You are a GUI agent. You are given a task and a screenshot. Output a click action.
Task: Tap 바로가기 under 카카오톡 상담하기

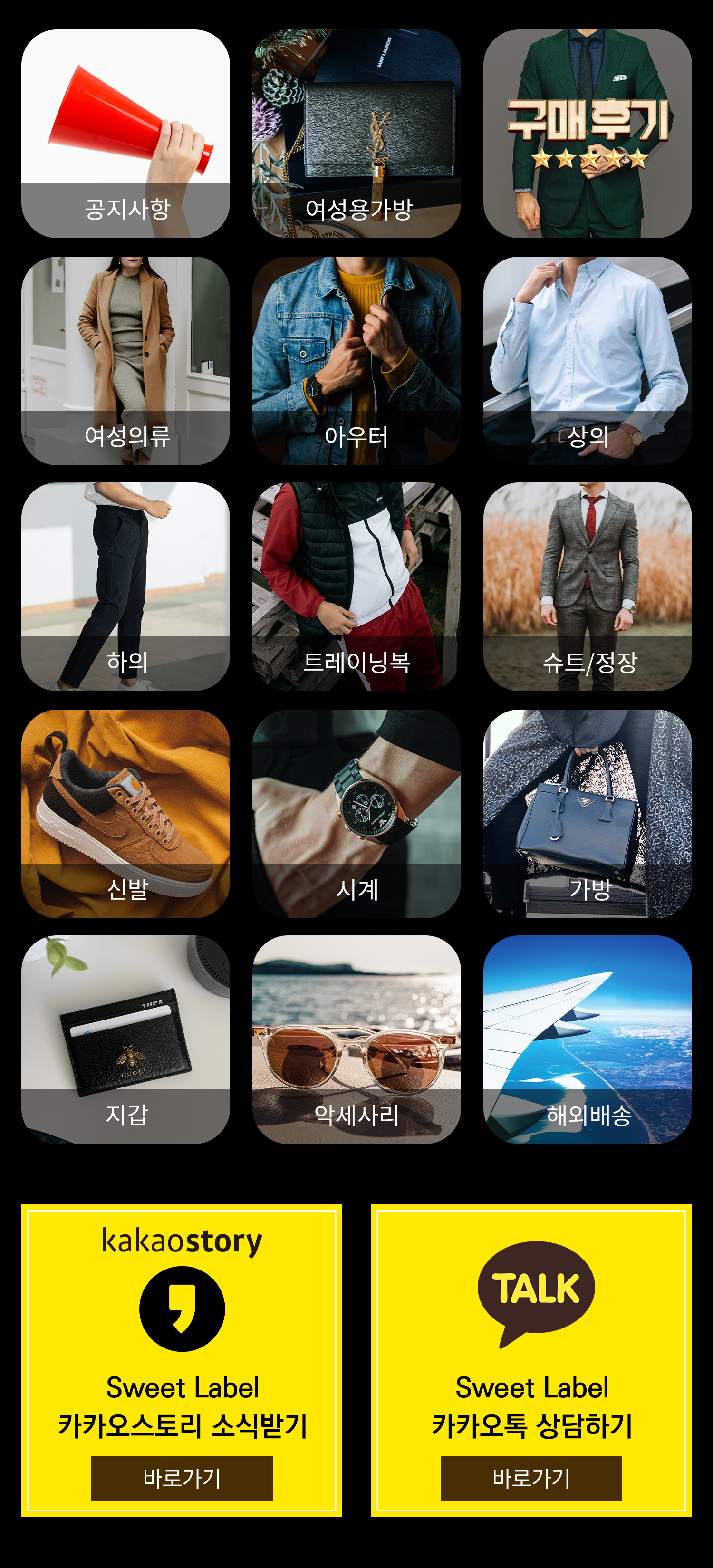[531, 1478]
